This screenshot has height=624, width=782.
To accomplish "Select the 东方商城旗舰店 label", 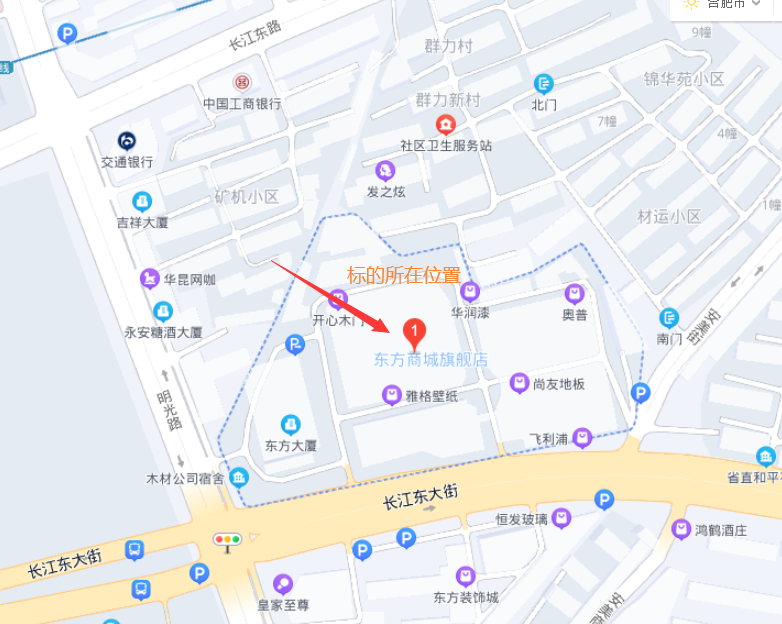I will 431,360.
